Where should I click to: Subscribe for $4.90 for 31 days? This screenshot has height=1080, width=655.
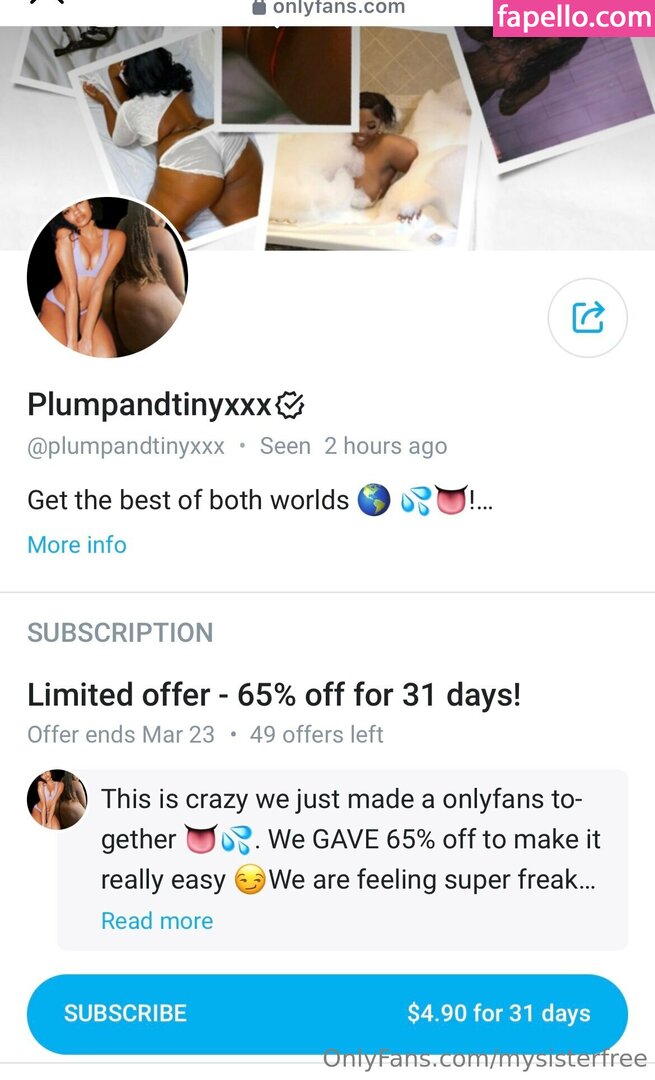(x=327, y=1013)
